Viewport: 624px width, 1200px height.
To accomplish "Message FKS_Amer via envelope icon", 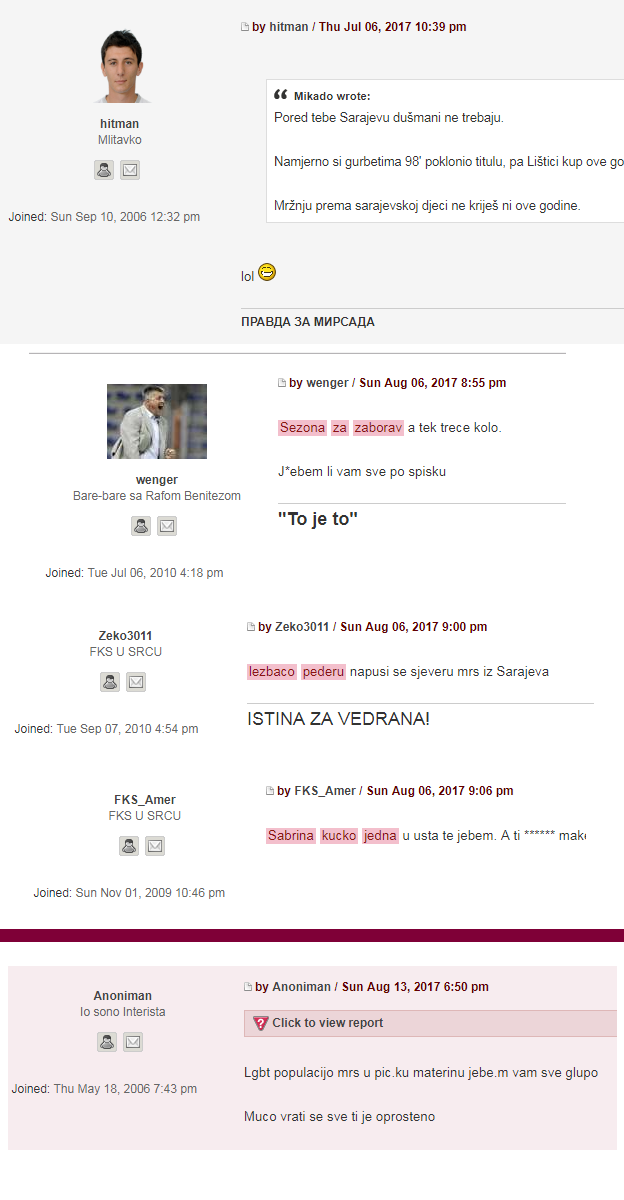I will pyautogui.click(x=155, y=846).
